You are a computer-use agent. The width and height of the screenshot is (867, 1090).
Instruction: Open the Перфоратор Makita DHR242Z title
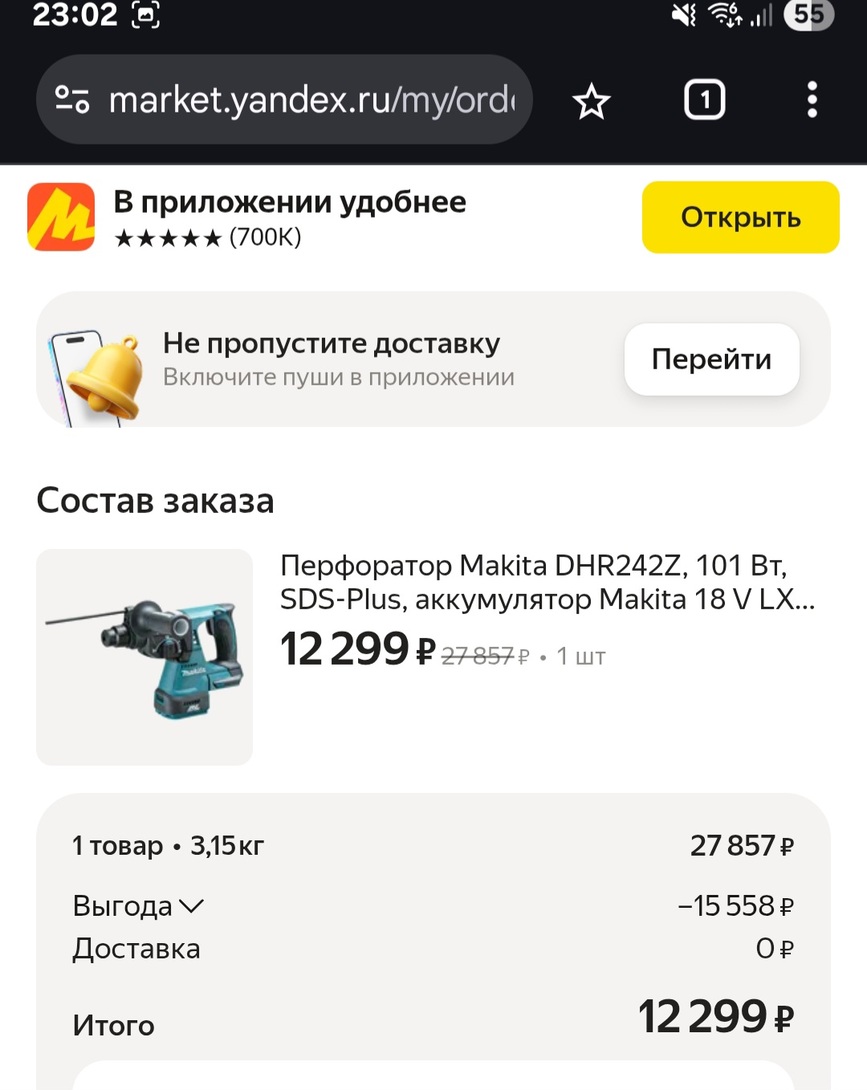pos(546,583)
